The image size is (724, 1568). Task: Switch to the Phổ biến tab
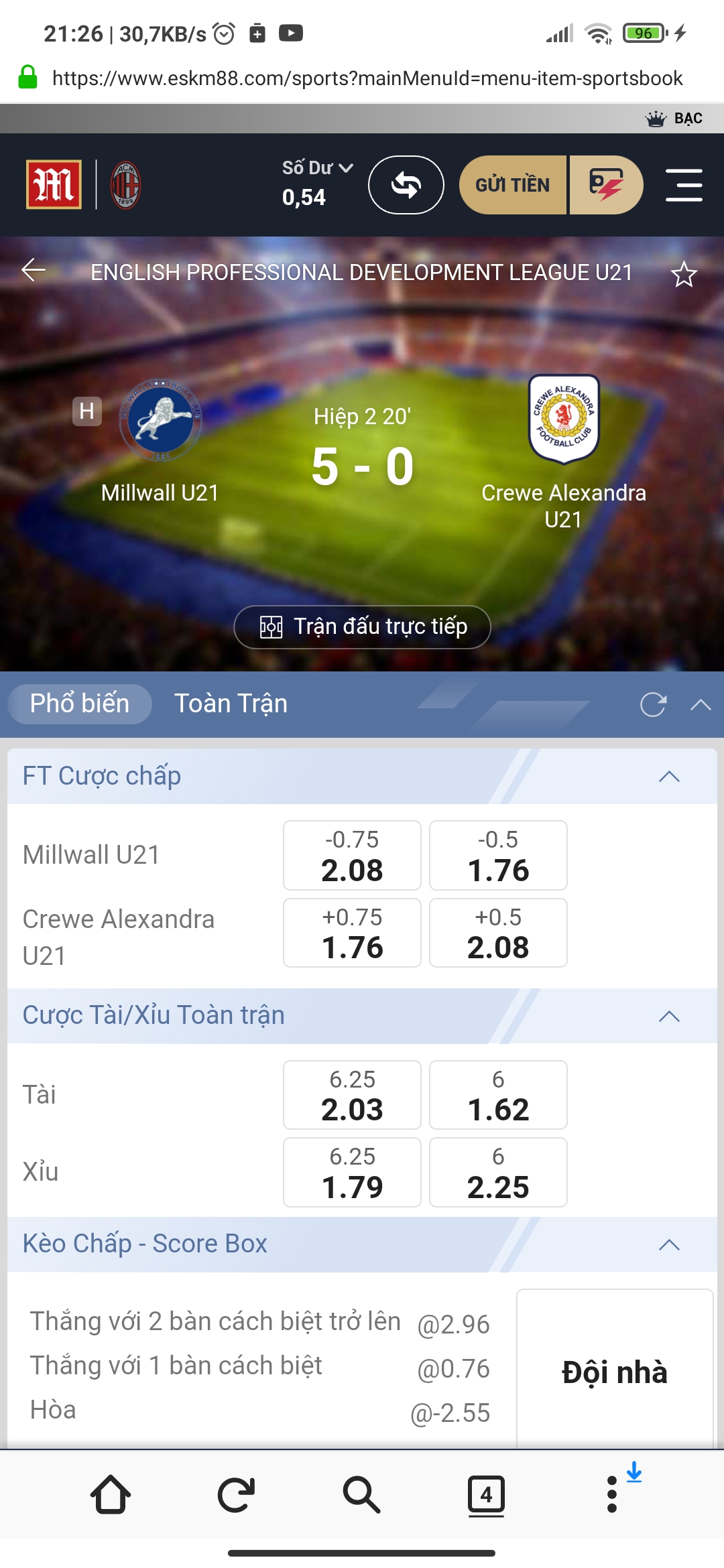click(80, 704)
